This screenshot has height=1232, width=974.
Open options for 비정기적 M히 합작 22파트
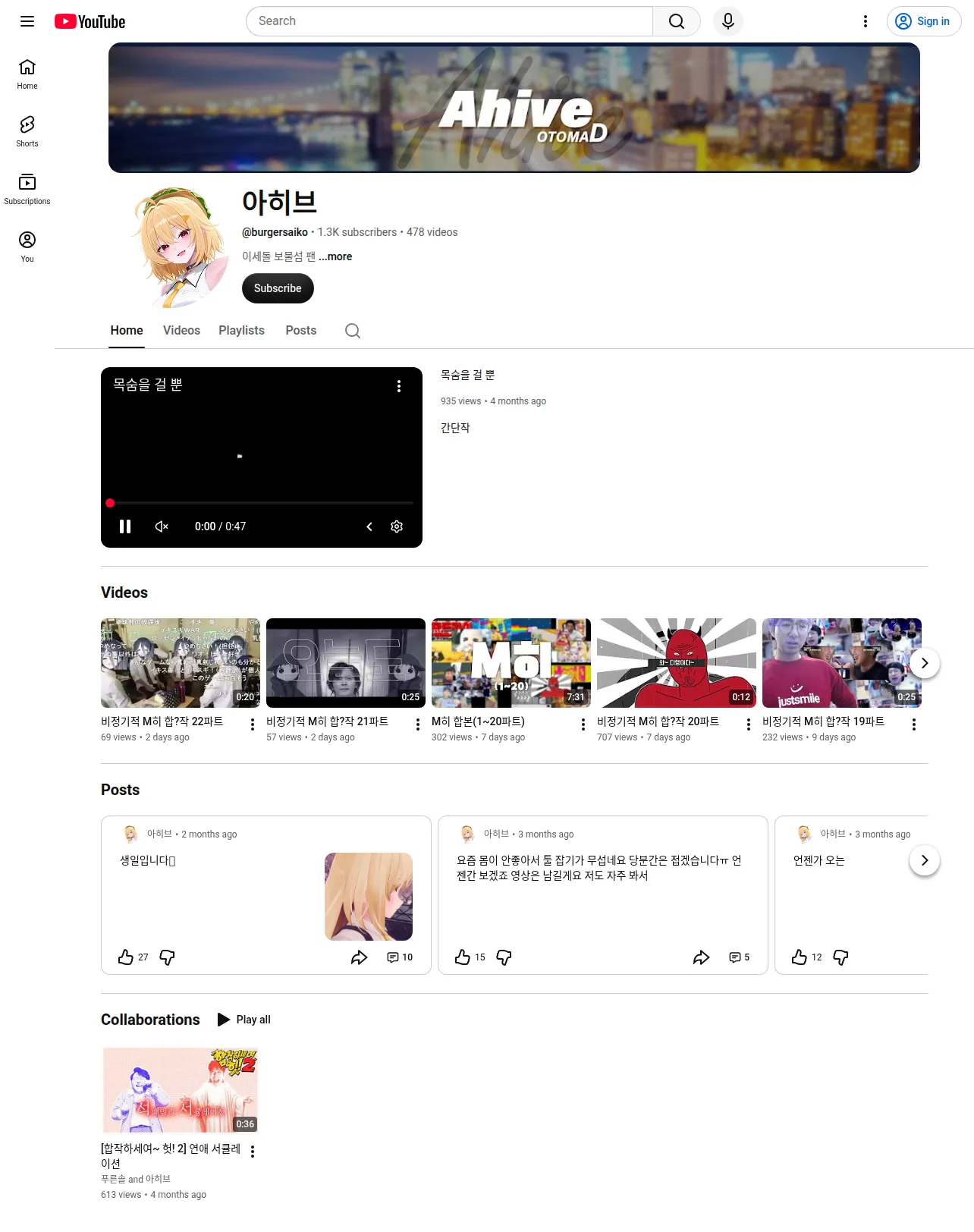coord(253,724)
